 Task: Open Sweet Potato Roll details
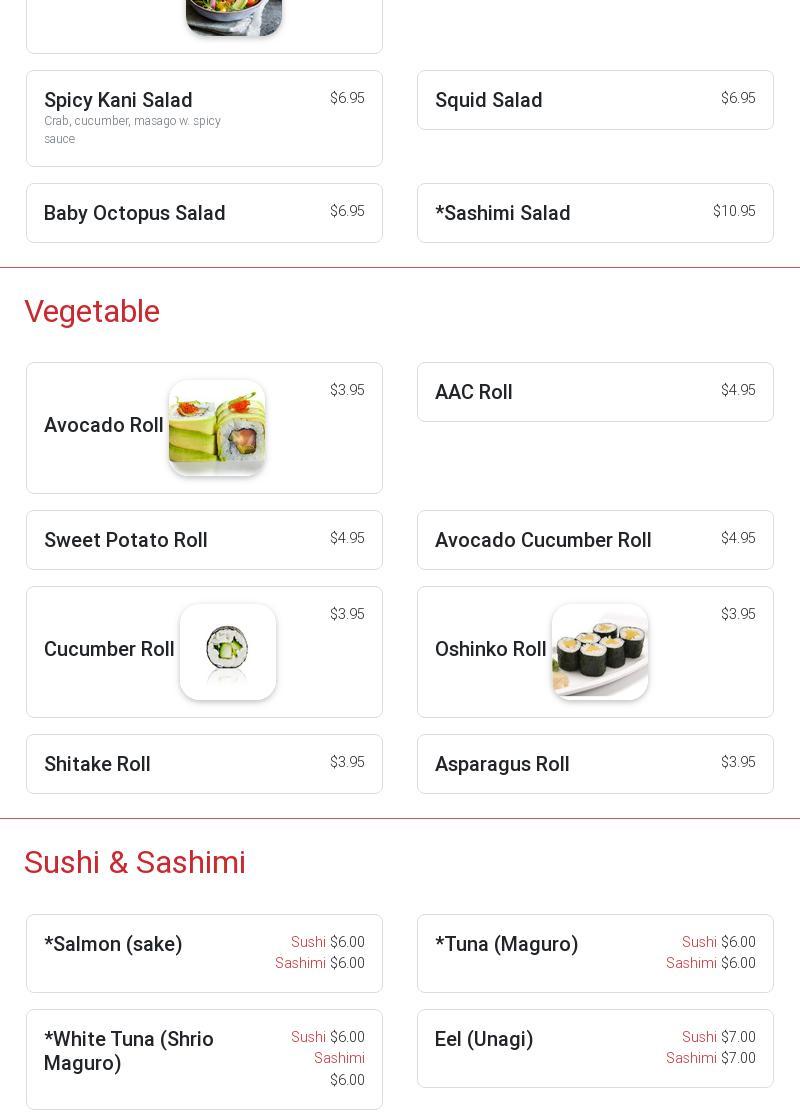[x=204, y=540]
